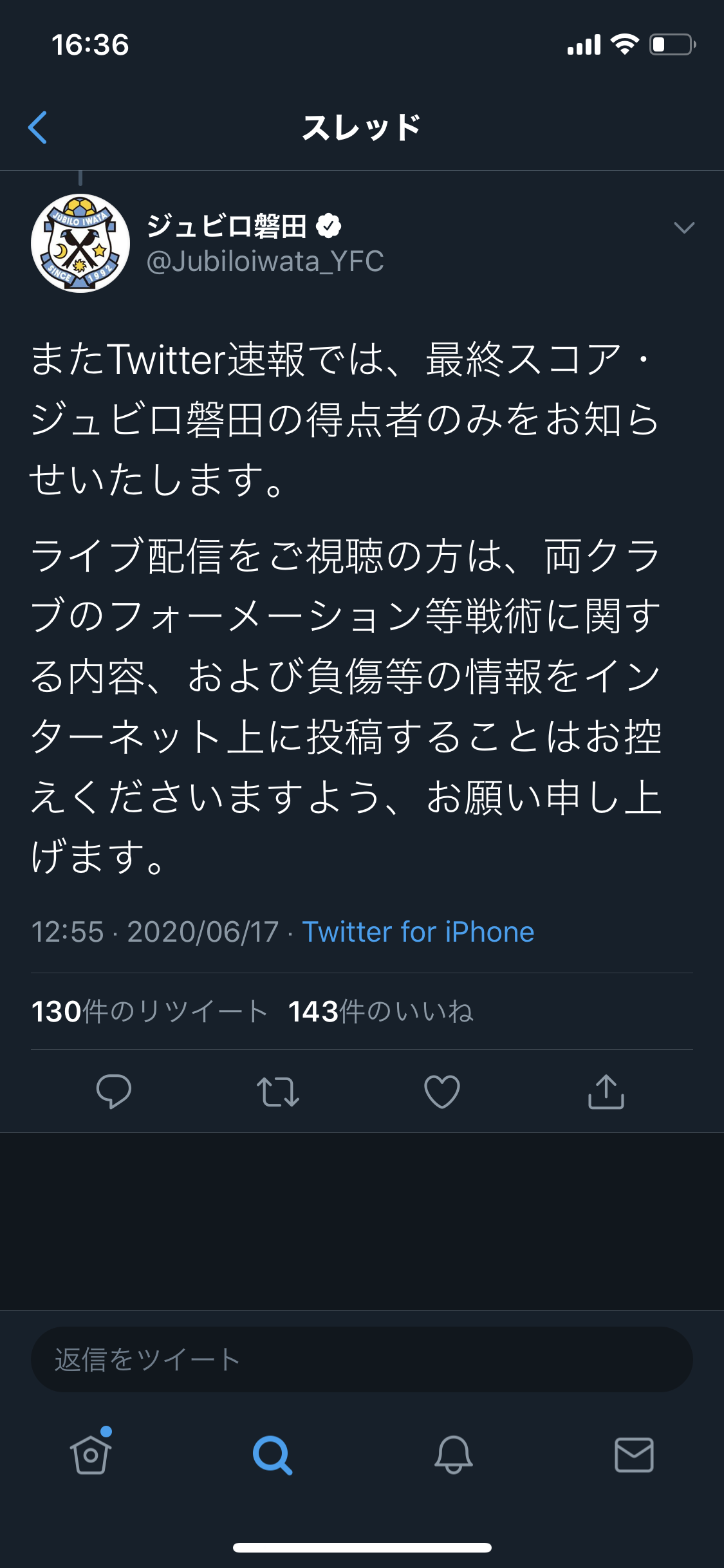Viewport: 724px width, 1568px height.
Task: Tap the @Jubiloiwata_YFC handle
Action: [265, 261]
